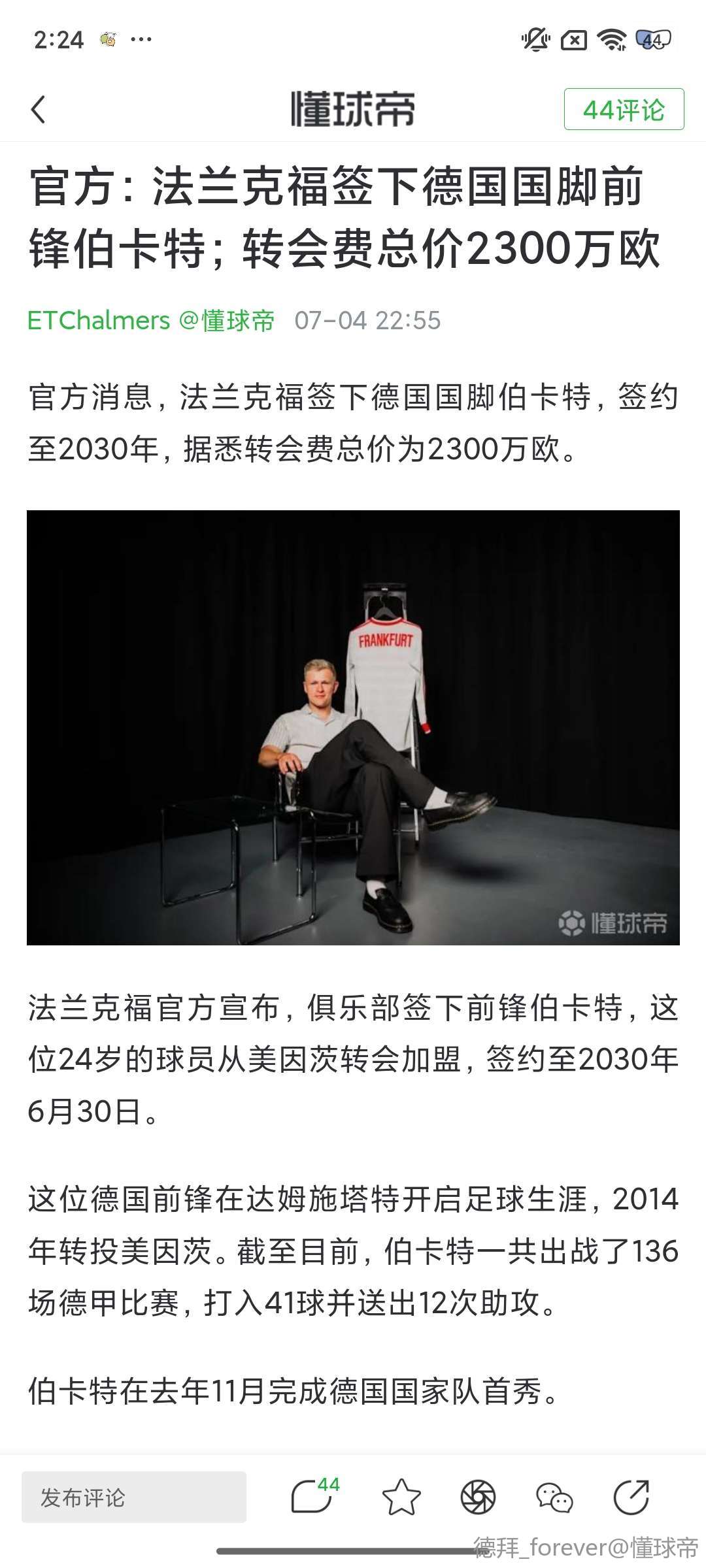The height and width of the screenshot is (1568, 706).
Task: Go back using the top-left arrow
Action: pos(39,109)
